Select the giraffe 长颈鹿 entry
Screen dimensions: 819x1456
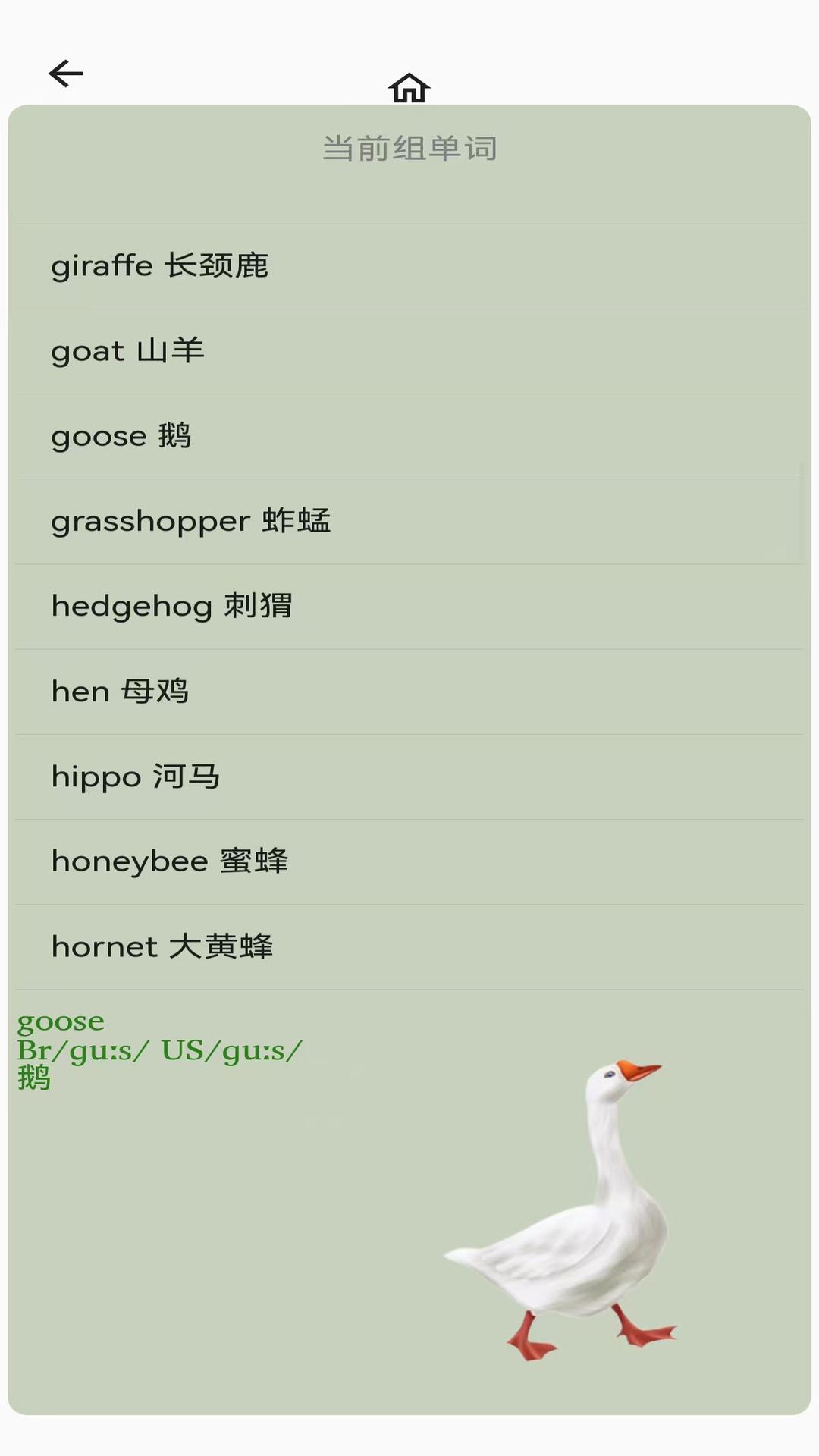tap(161, 265)
